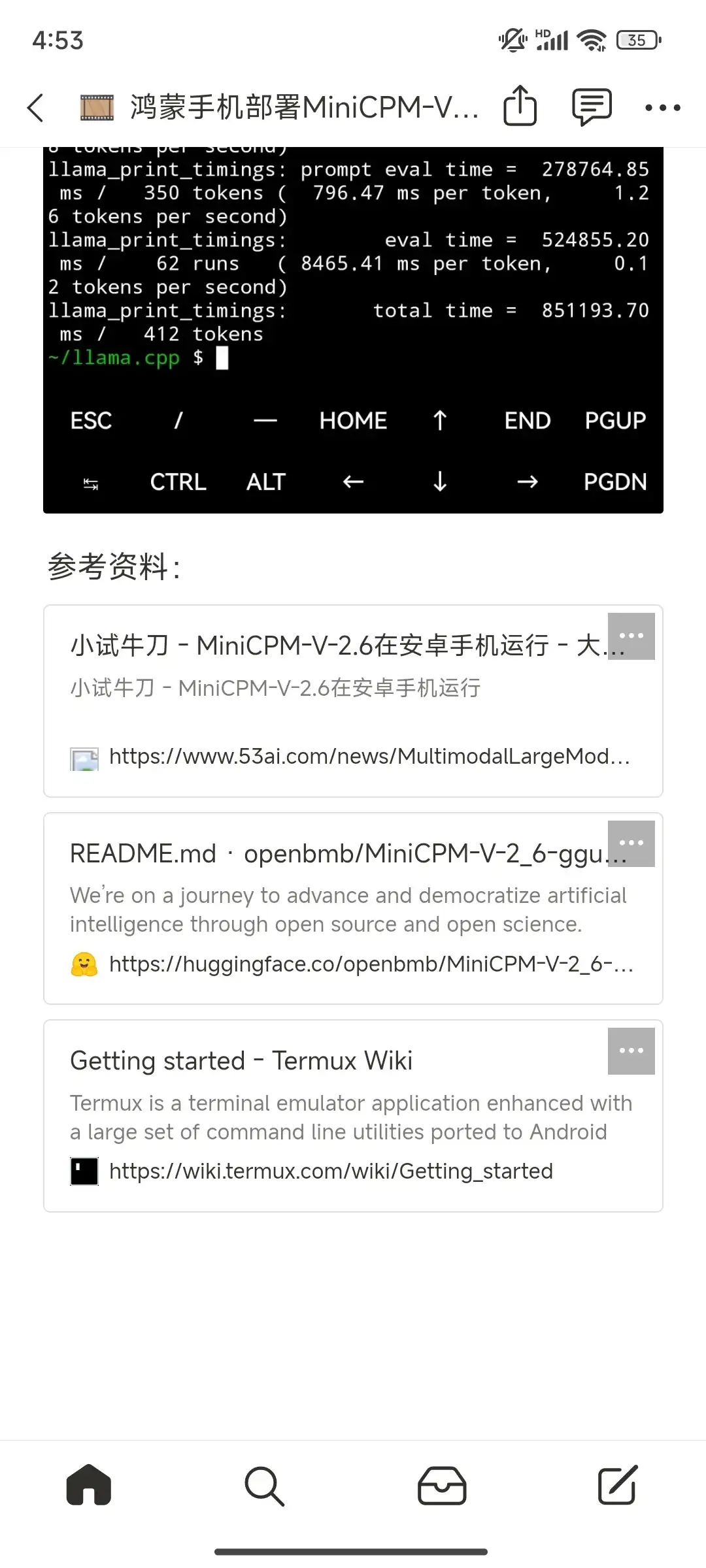Open the search icon in bottom bar
Image resolution: width=706 pixels, height=1568 pixels.
pos(264,1486)
